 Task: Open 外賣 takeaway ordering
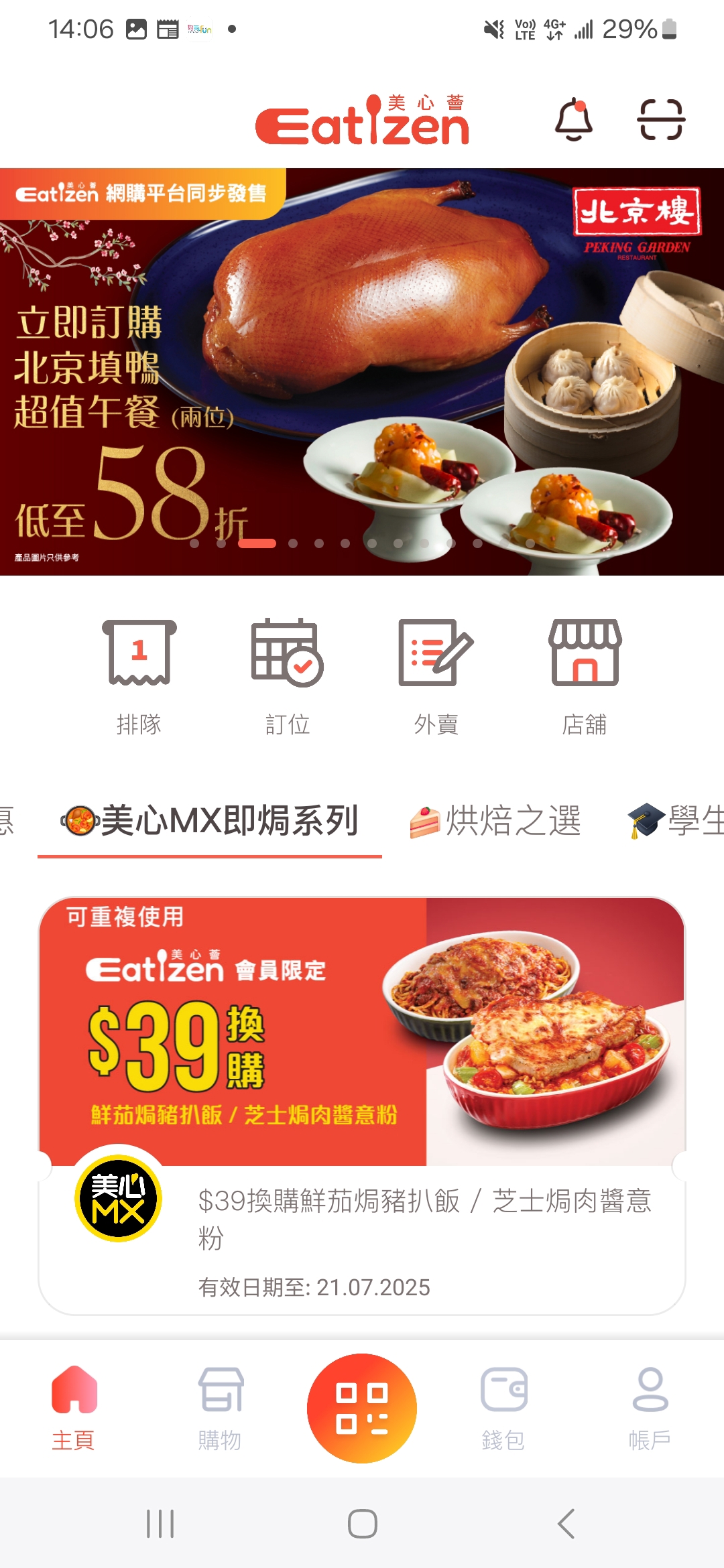[x=436, y=677]
